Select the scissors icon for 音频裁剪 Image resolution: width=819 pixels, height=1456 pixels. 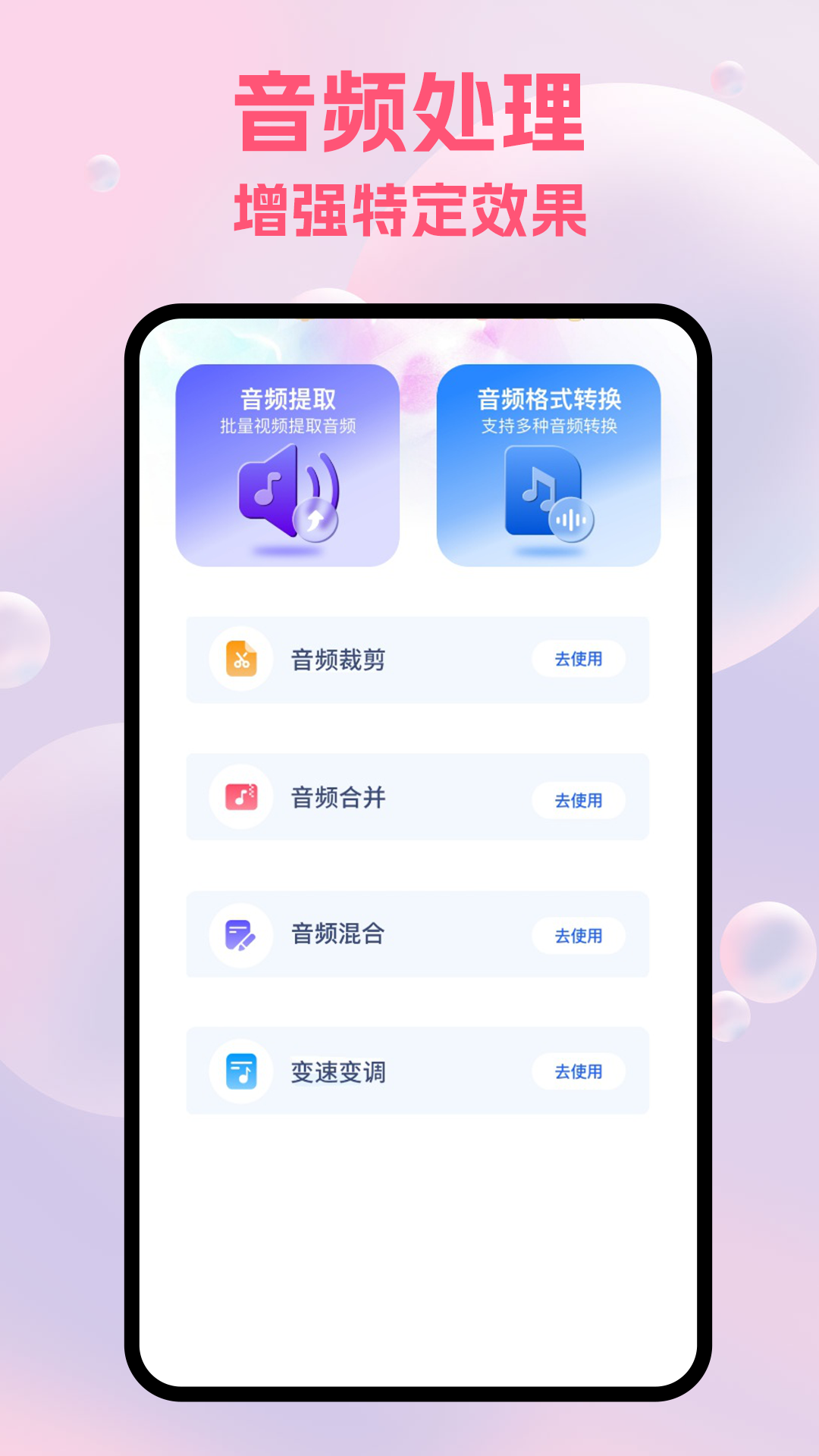pos(241,660)
